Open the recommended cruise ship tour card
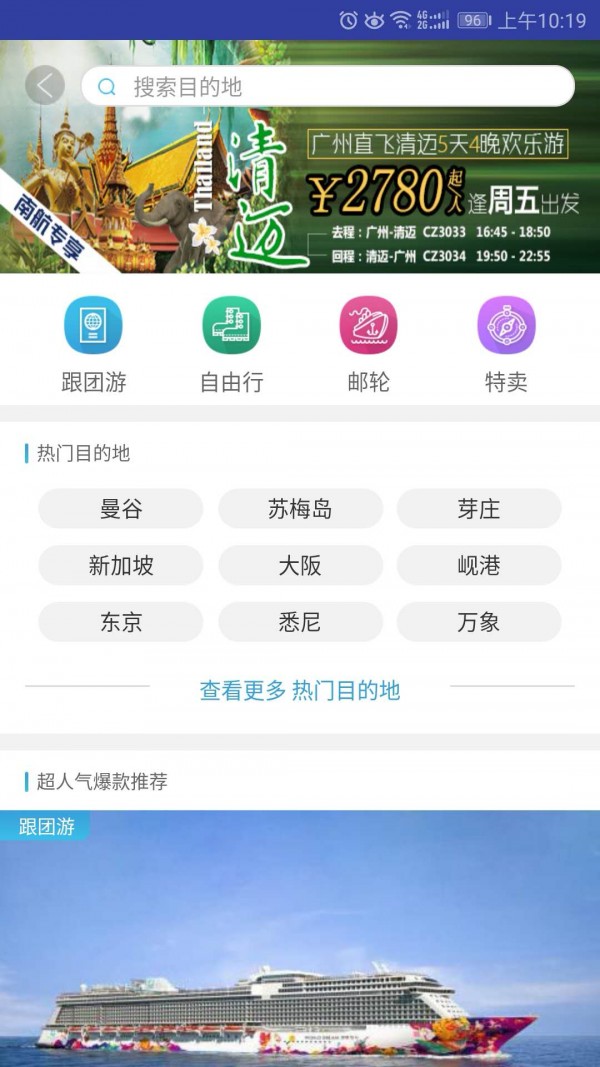 [x=300, y=940]
